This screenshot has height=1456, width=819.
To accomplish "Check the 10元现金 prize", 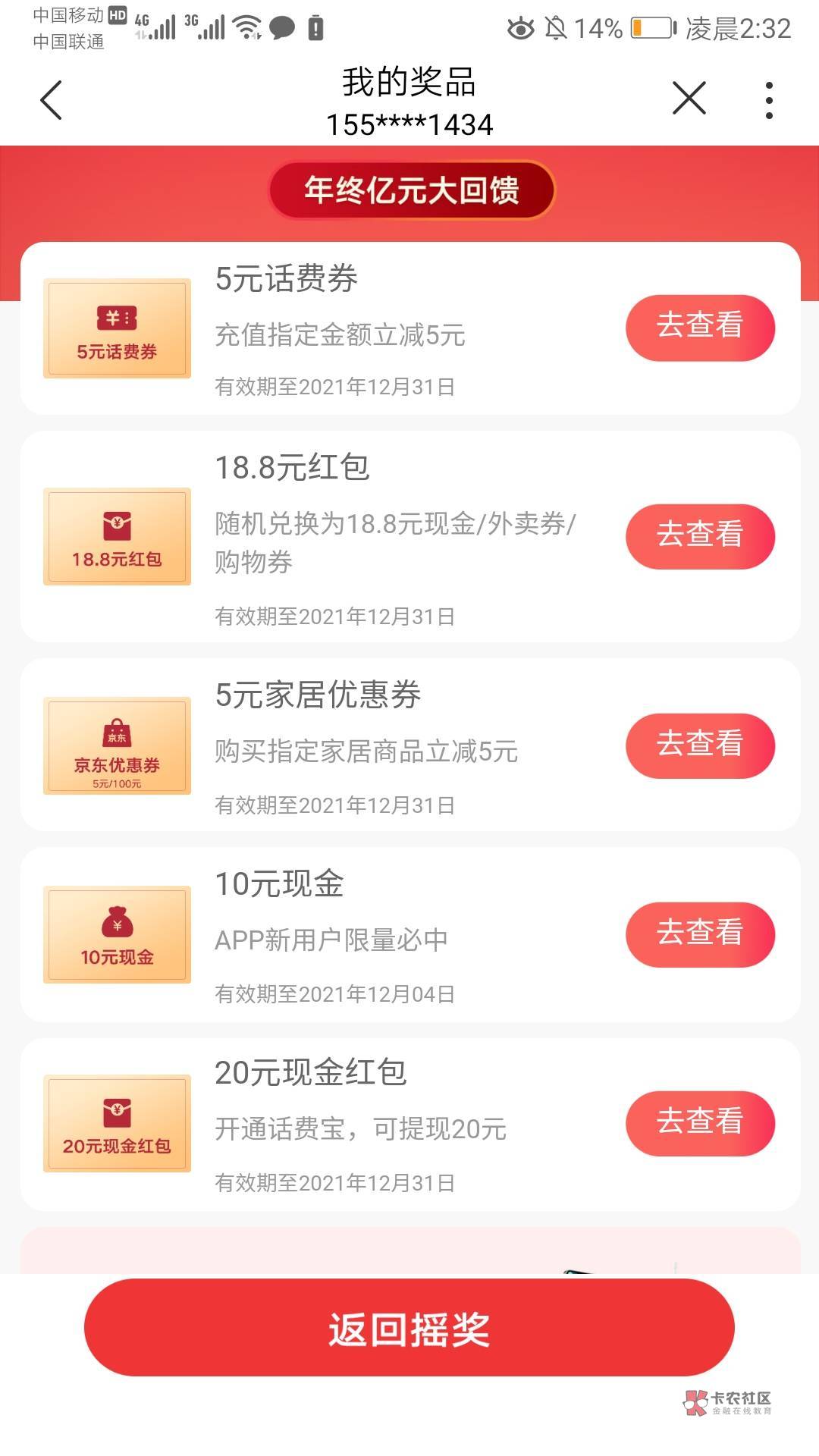I will pos(699,934).
